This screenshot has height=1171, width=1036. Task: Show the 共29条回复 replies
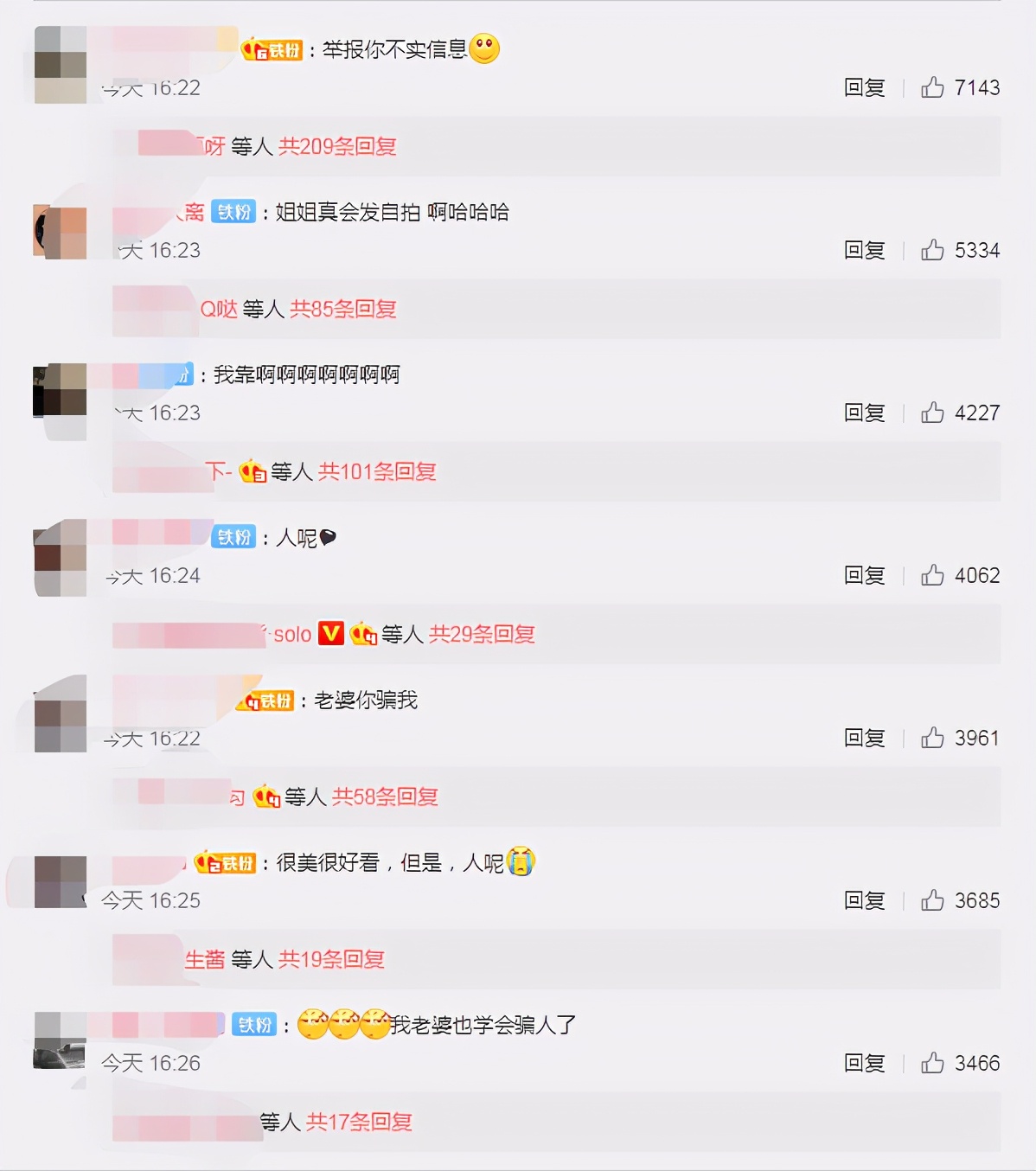482,634
